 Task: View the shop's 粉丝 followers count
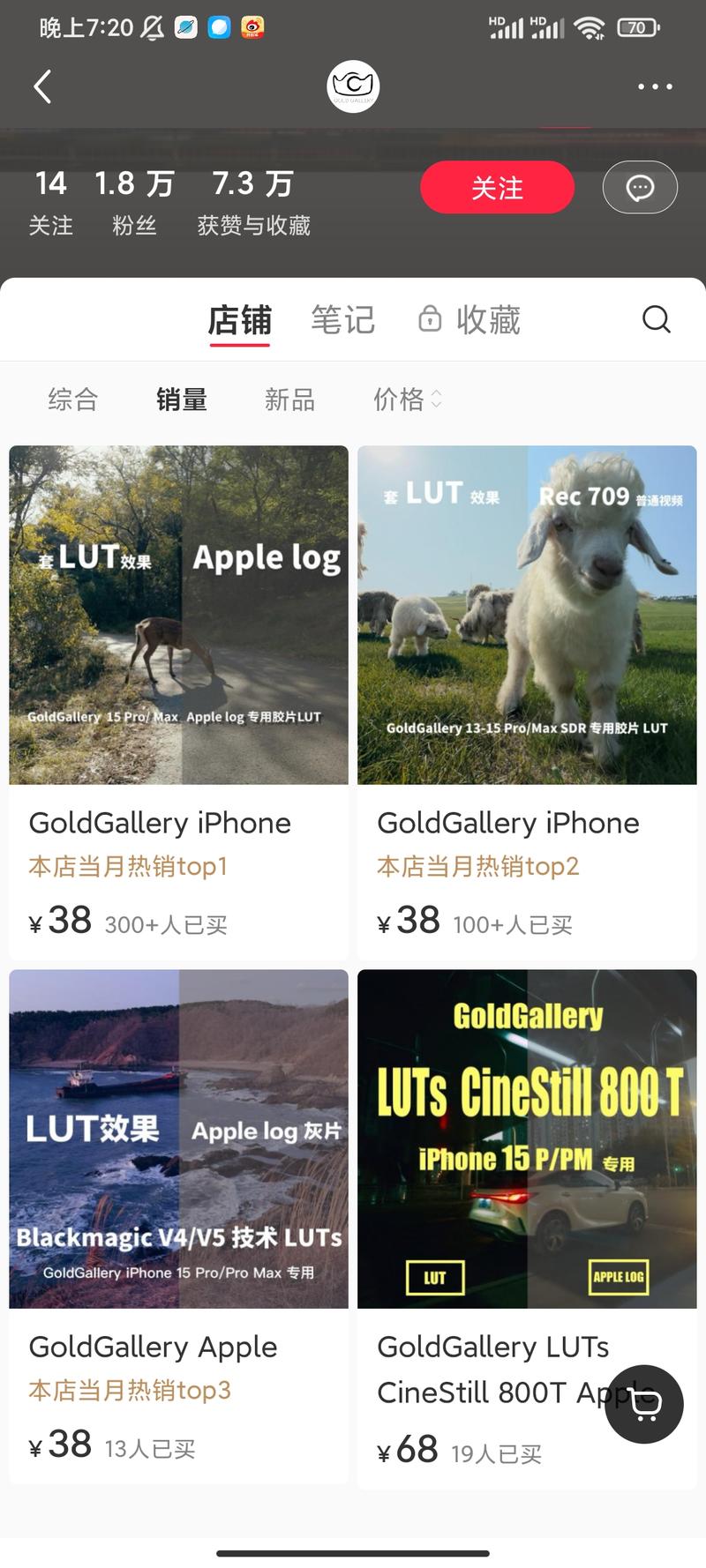(134, 202)
